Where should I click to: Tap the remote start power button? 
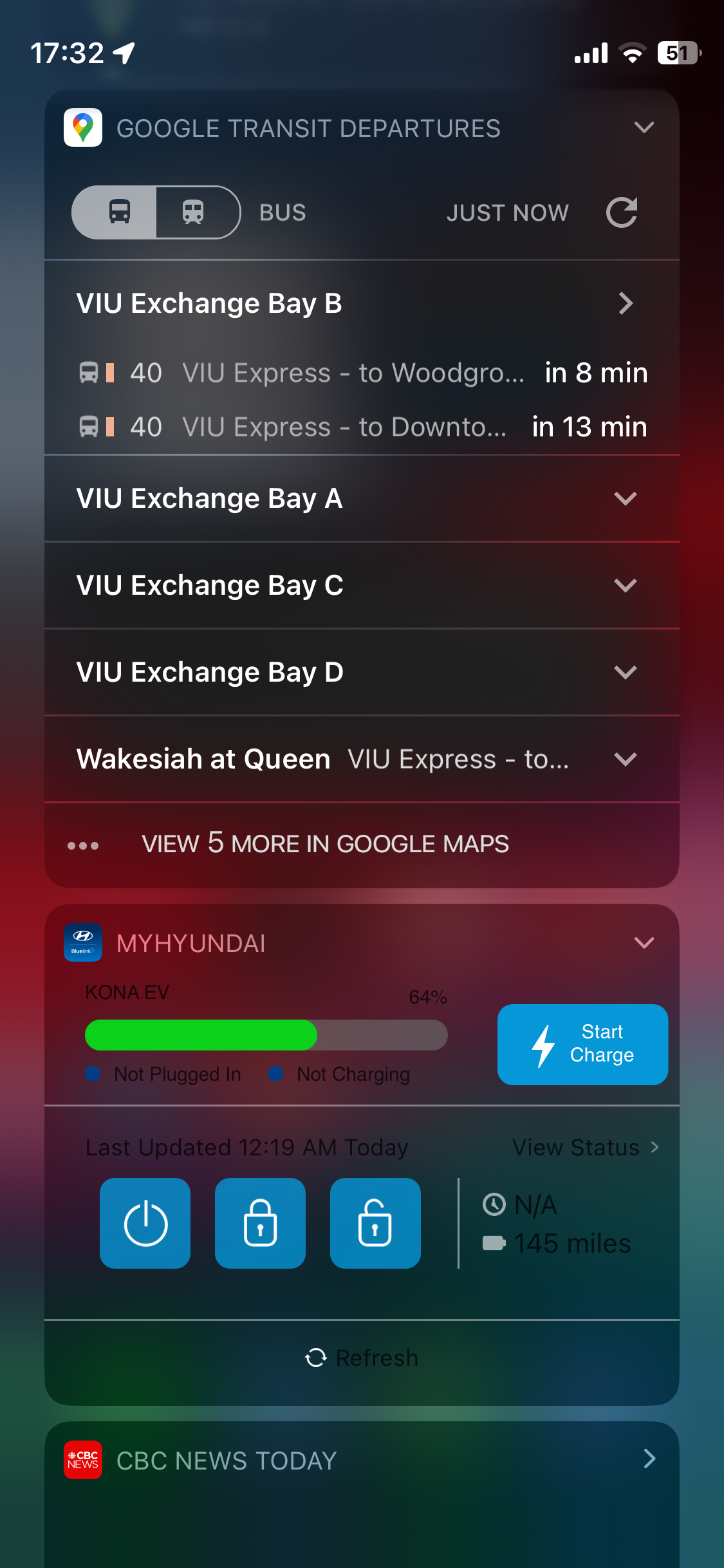(145, 1223)
